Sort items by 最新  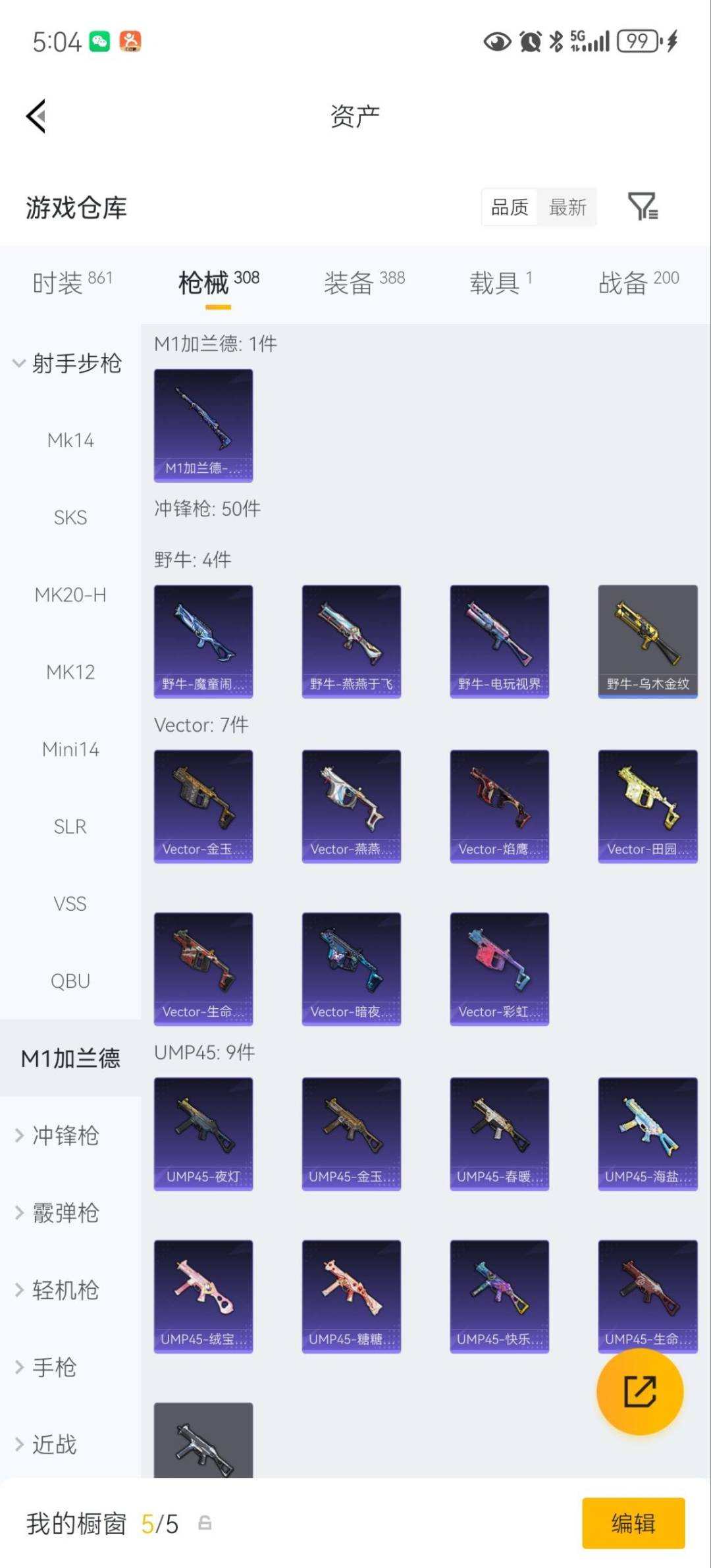click(567, 207)
